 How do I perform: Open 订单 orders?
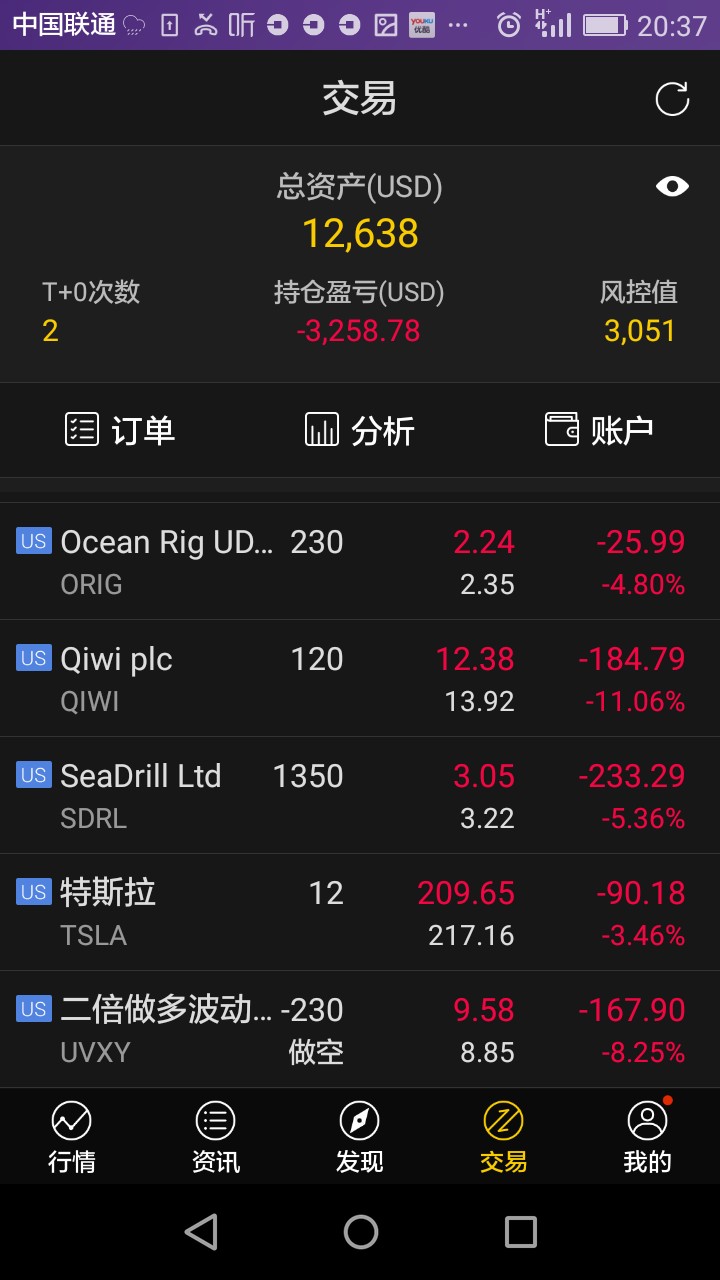120,430
